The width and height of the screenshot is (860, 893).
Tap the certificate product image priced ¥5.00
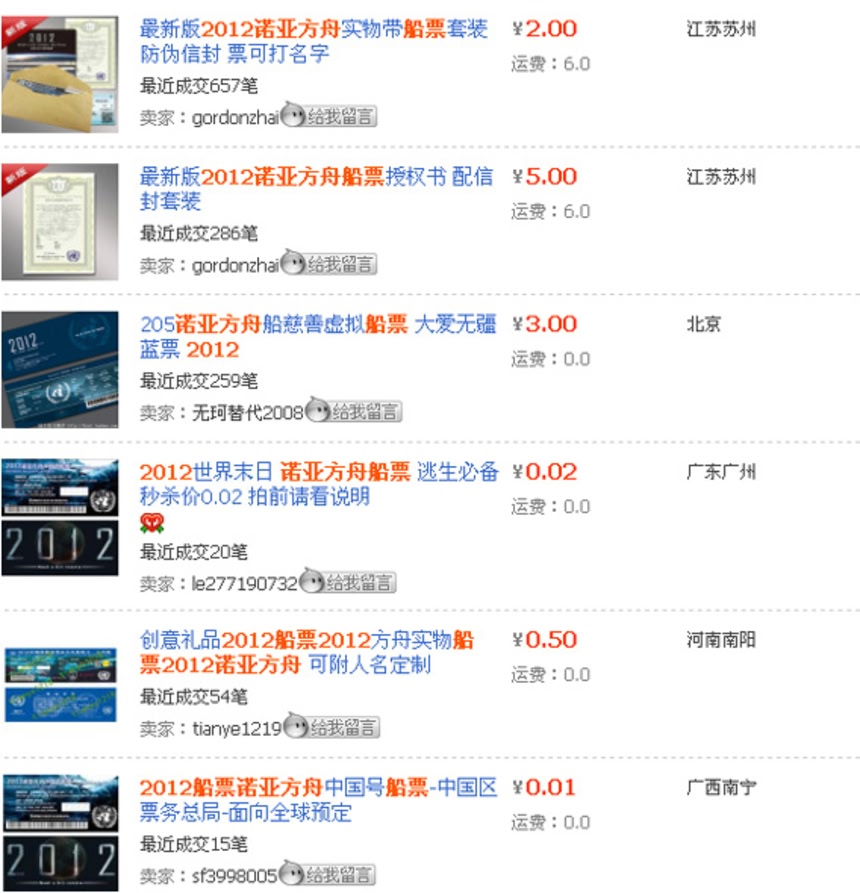(x=60, y=222)
